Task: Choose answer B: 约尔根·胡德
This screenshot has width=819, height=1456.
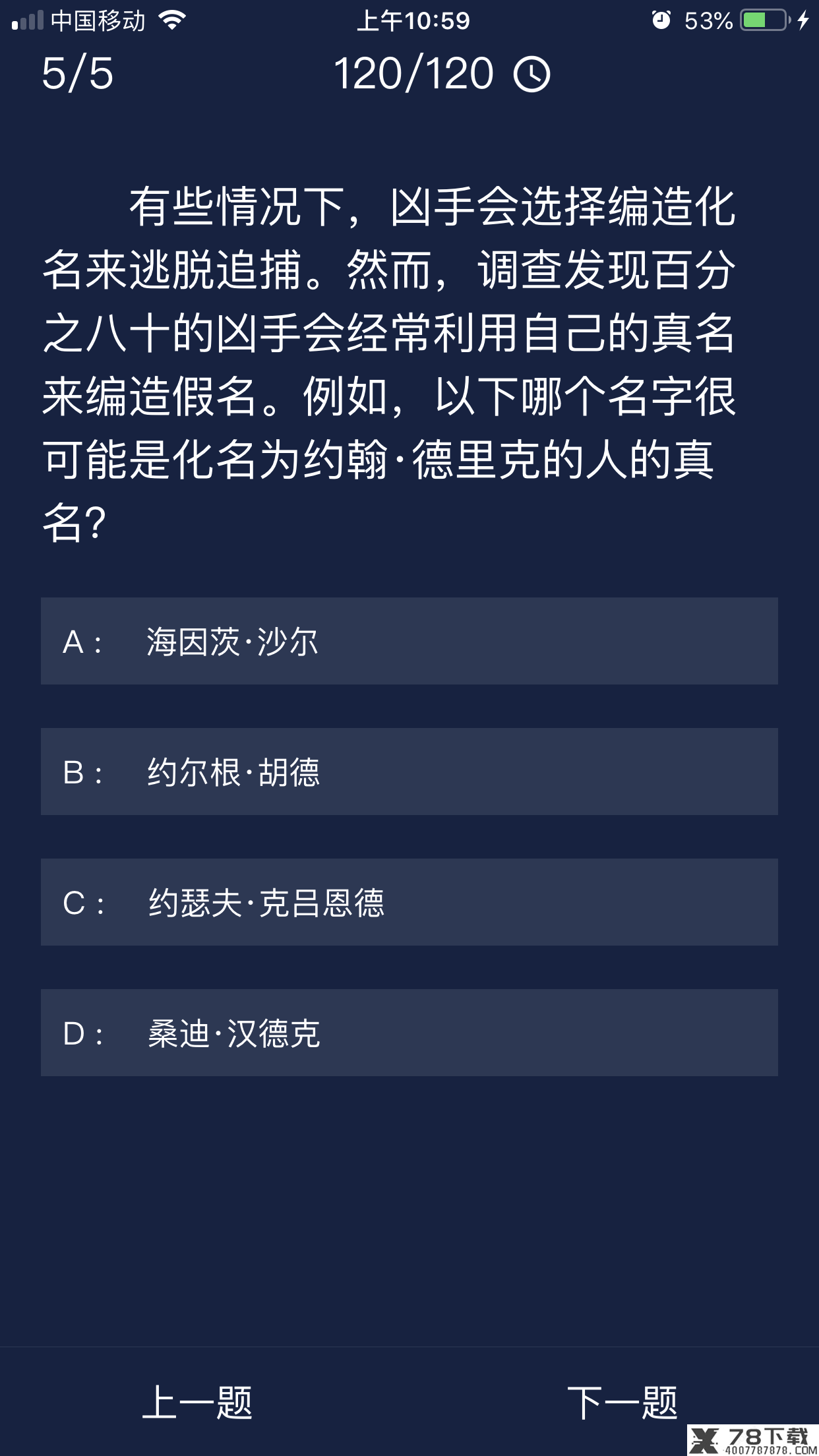Action: pos(409,772)
